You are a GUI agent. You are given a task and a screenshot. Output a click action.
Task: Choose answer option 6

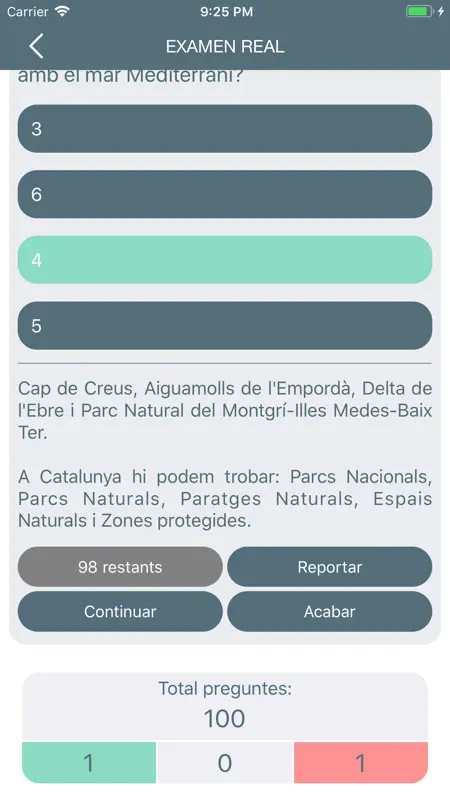pyautogui.click(x=225, y=194)
